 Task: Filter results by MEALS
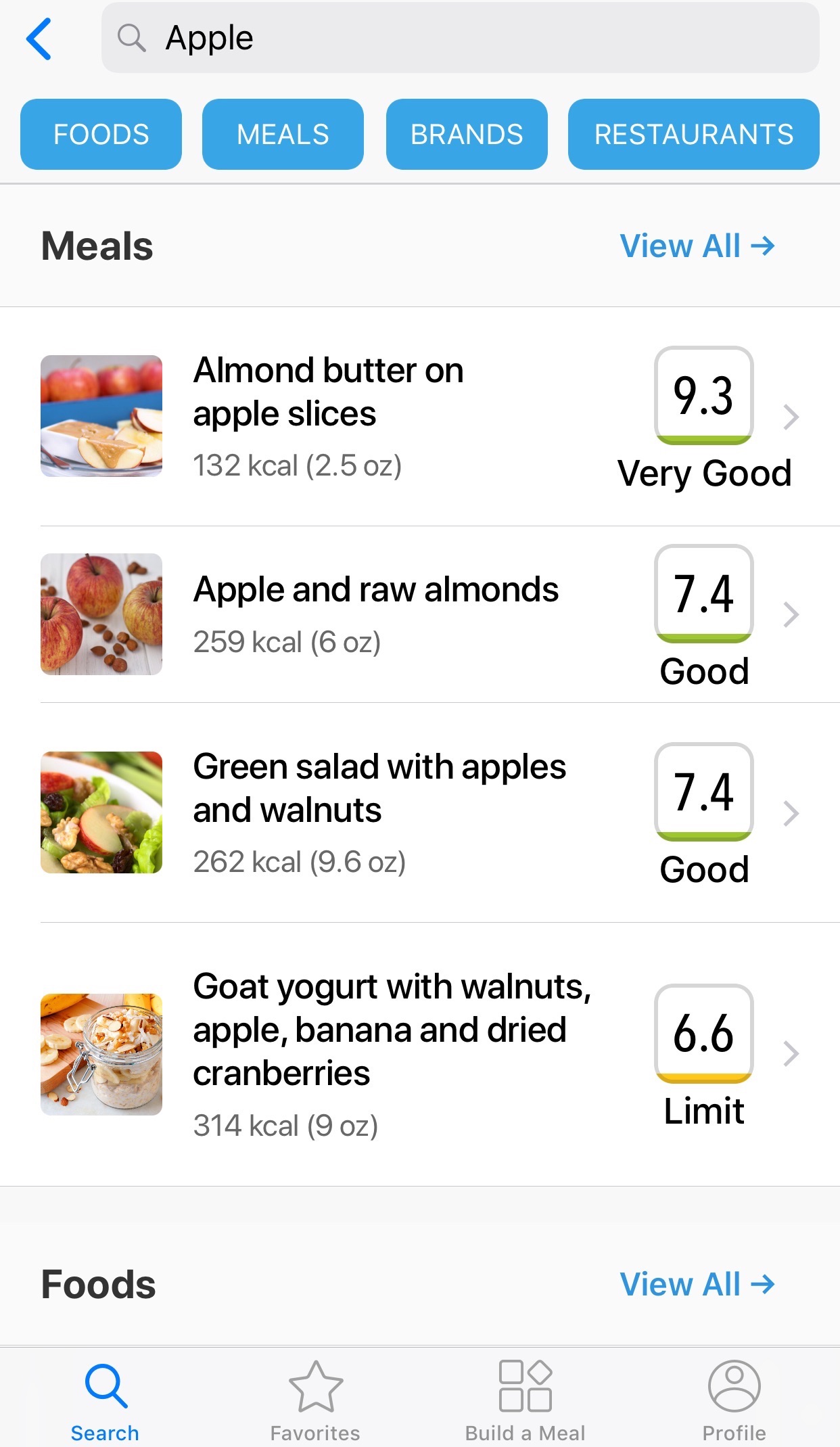[283, 134]
